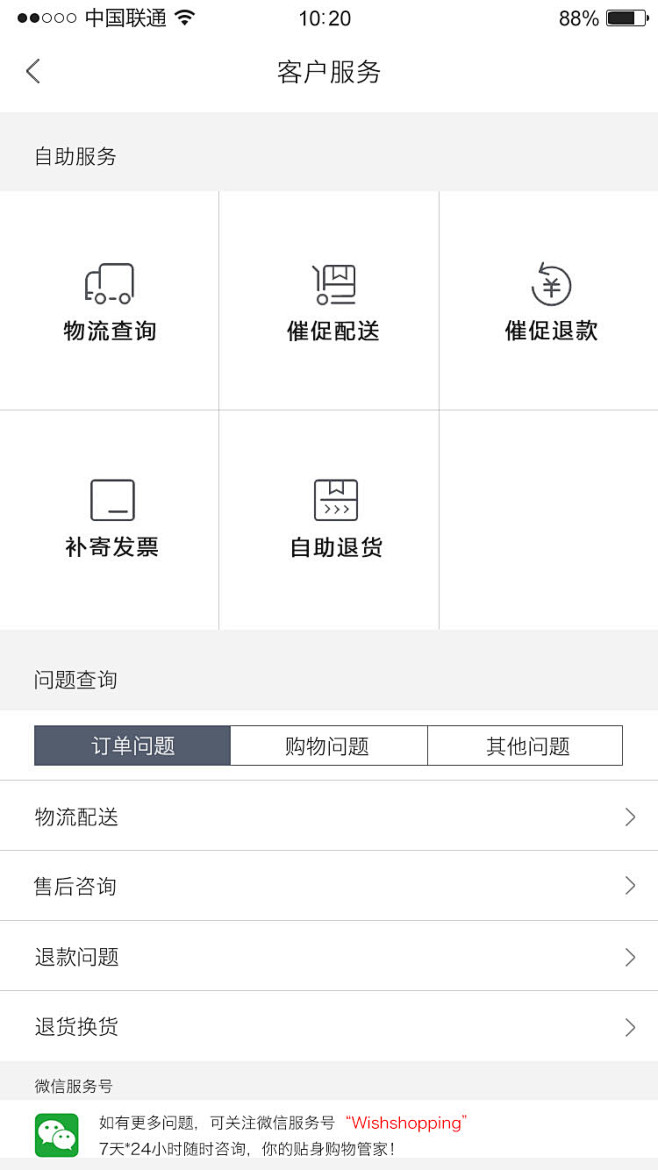Switch to the 购物问题 tab
The height and width of the screenshot is (1170, 658).
pyautogui.click(x=328, y=746)
